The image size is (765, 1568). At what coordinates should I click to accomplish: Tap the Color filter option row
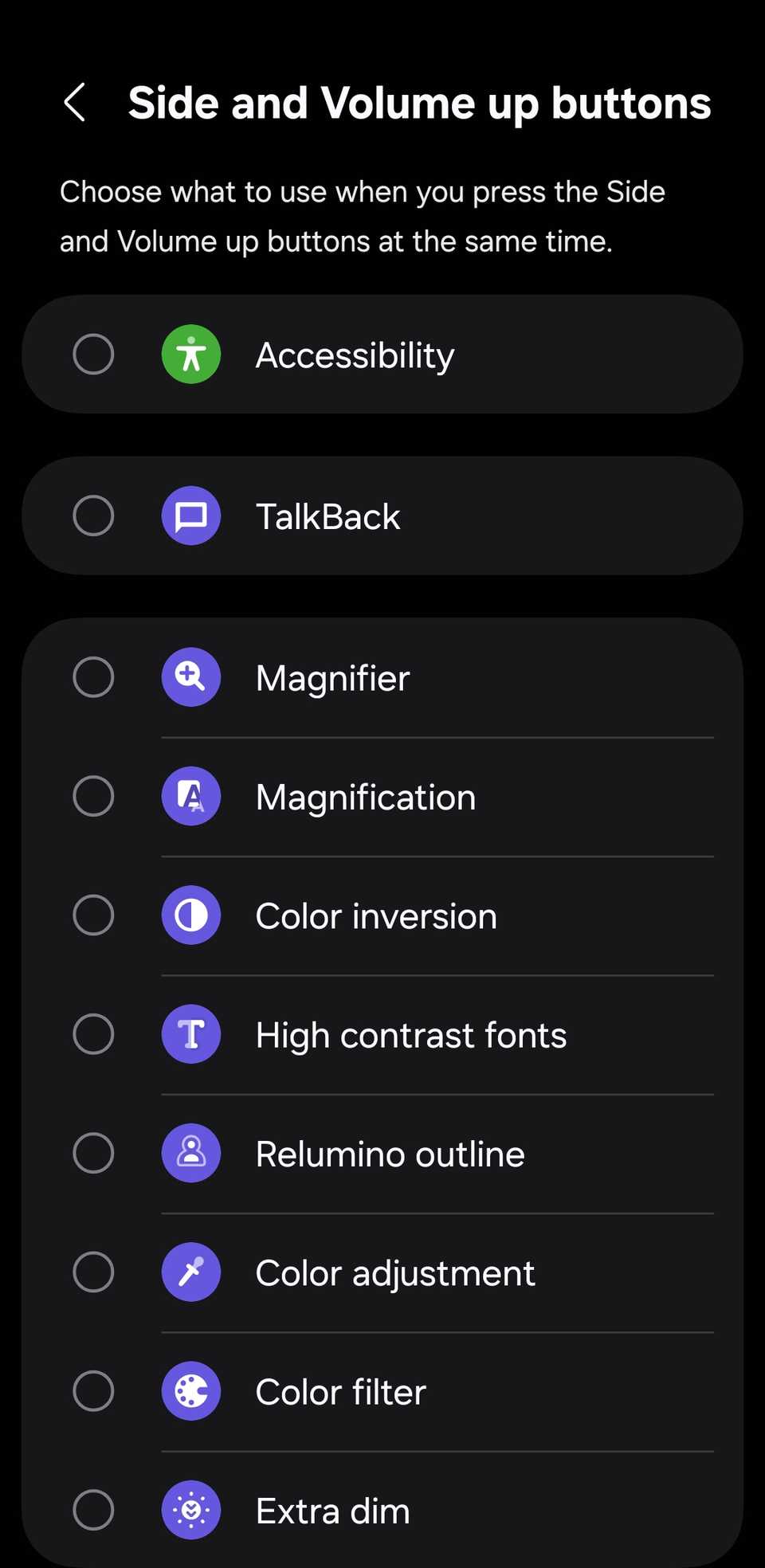tap(340, 1390)
